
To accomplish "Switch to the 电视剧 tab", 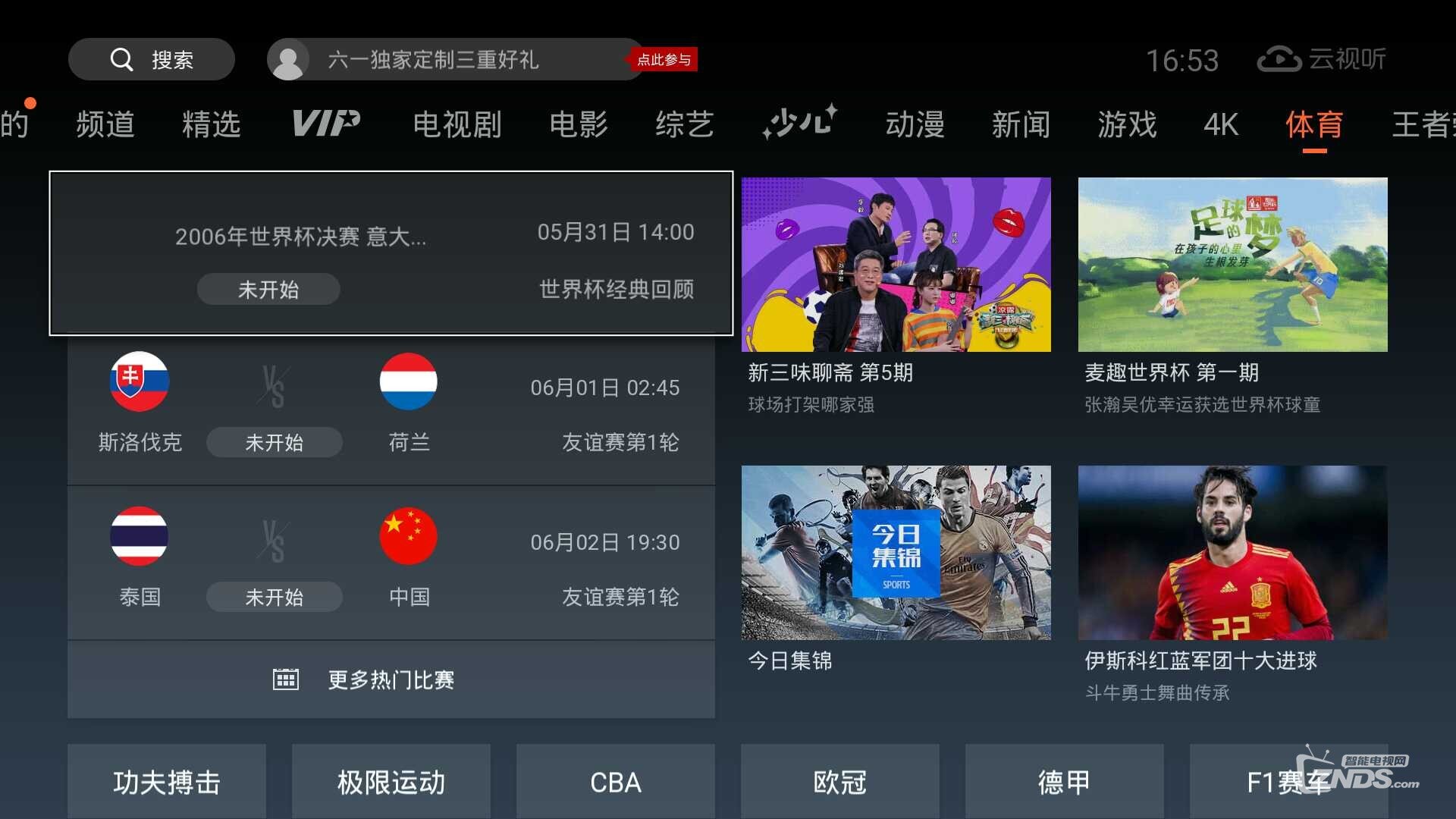I will click(x=457, y=124).
